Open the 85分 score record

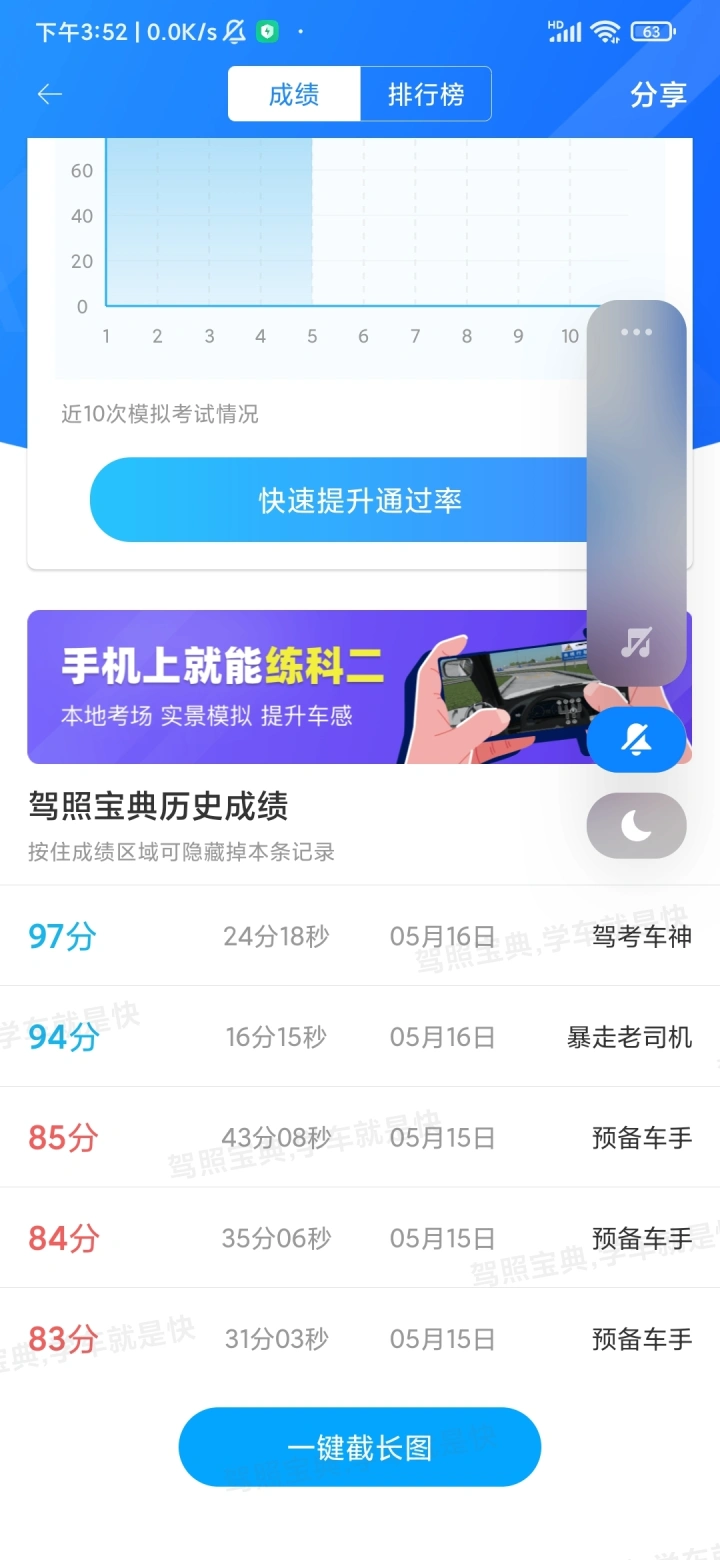(360, 1137)
